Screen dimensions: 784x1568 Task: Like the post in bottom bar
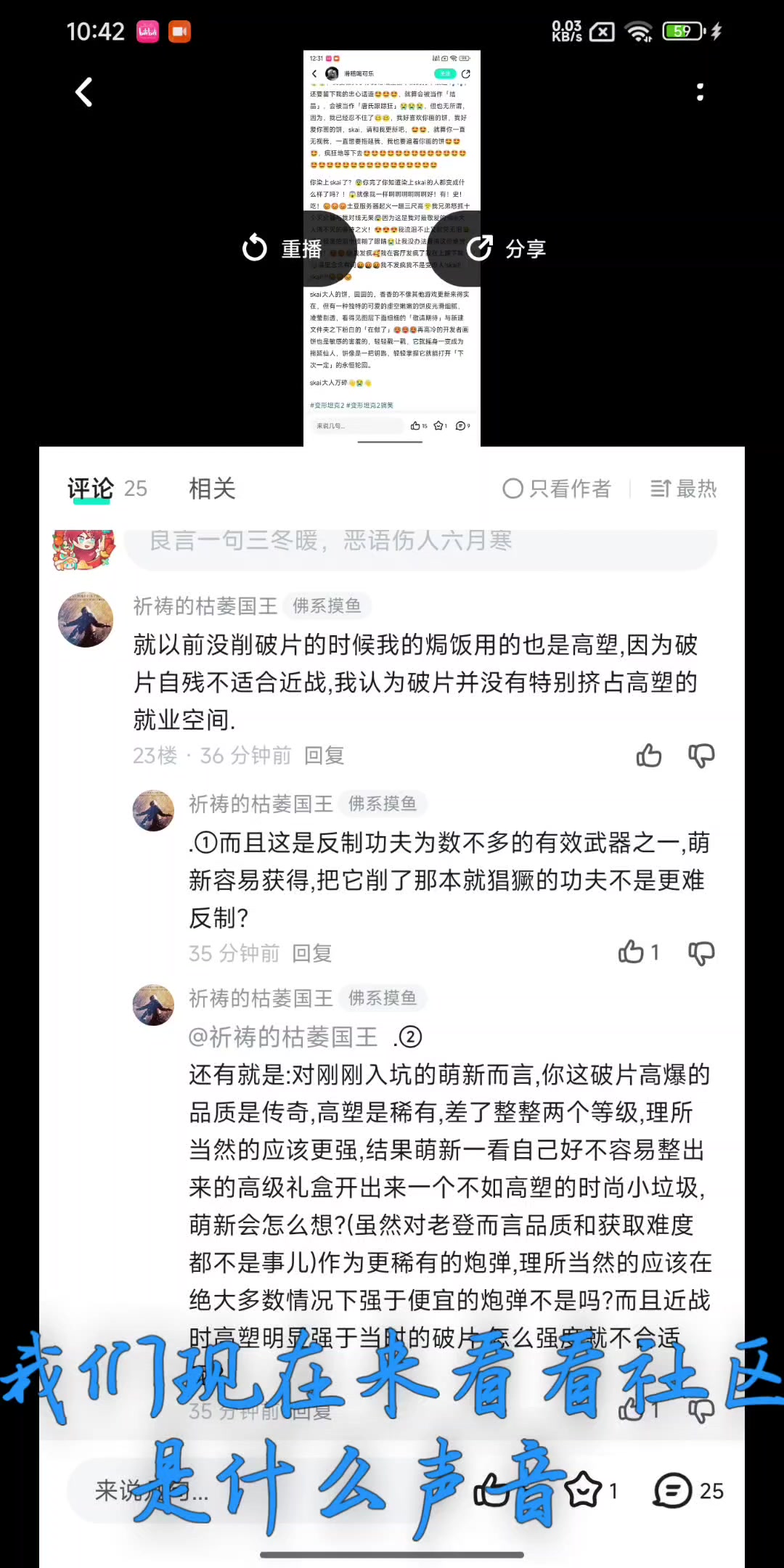coord(492,1493)
